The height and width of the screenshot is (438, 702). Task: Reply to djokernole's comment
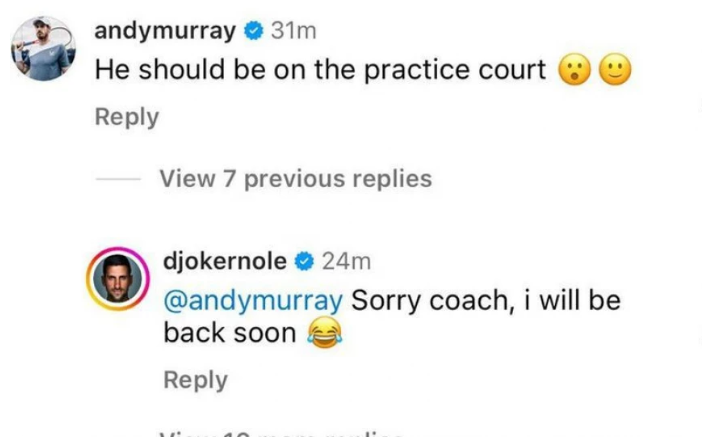point(195,380)
